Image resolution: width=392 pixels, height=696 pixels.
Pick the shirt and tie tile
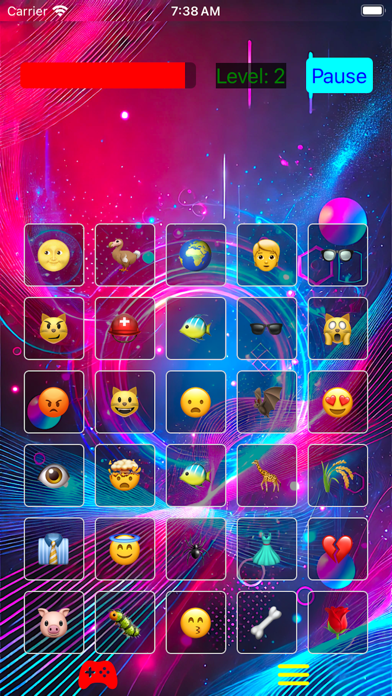click(x=54, y=549)
